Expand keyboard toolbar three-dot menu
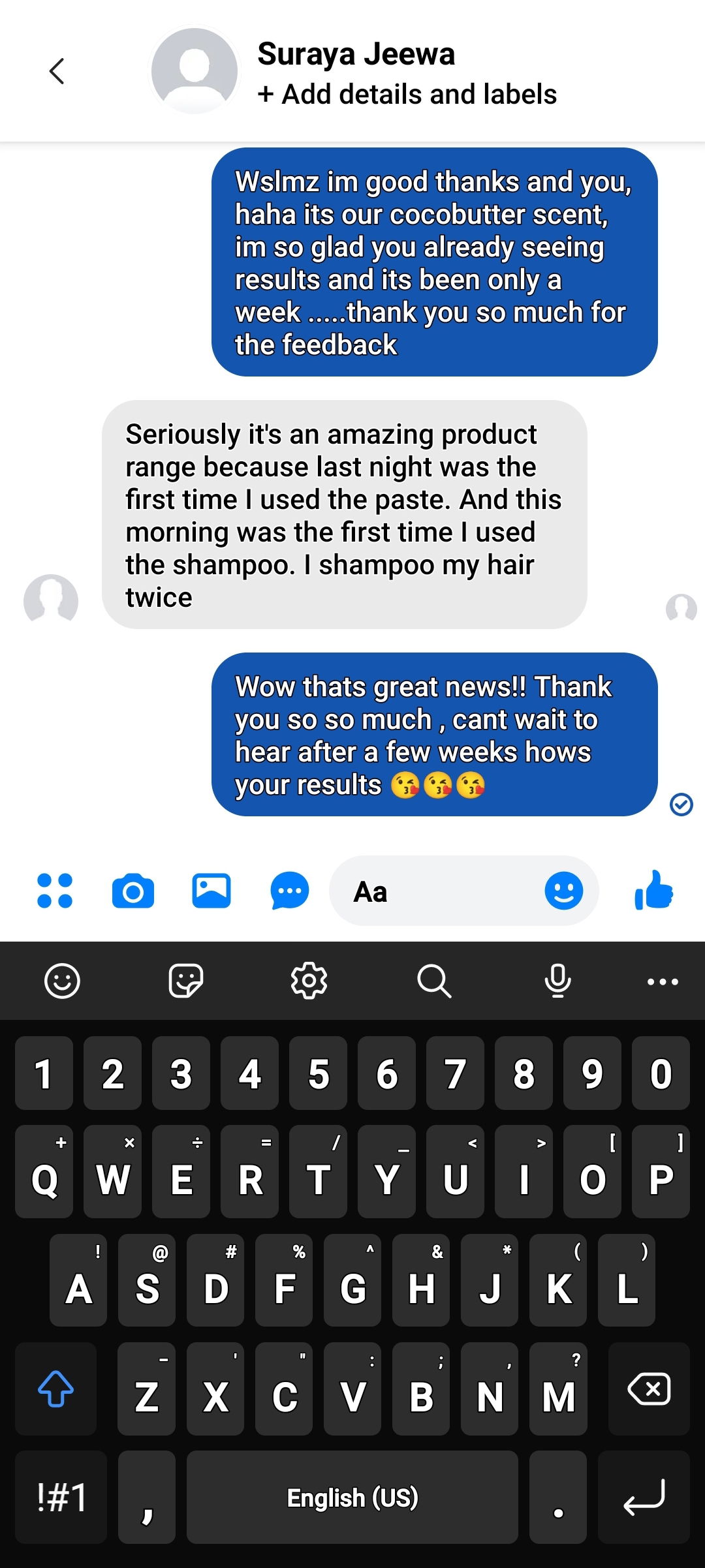The image size is (705, 1568). click(x=662, y=981)
